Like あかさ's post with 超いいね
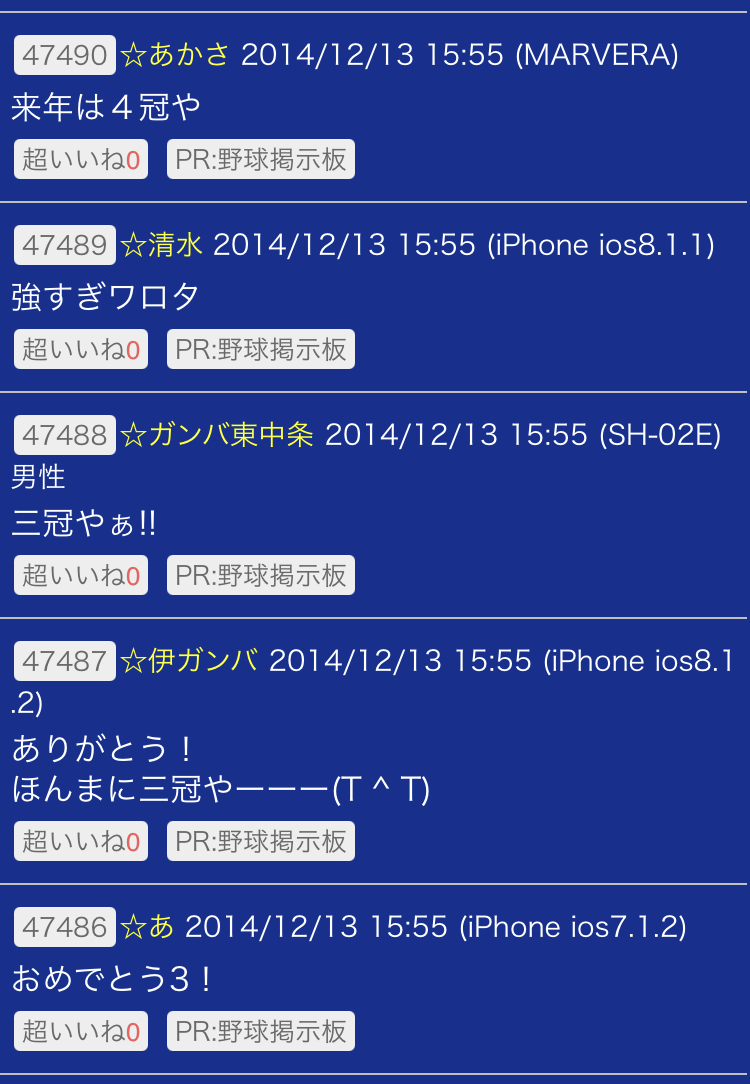Screen dimensions: 750x1084 tap(81, 159)
